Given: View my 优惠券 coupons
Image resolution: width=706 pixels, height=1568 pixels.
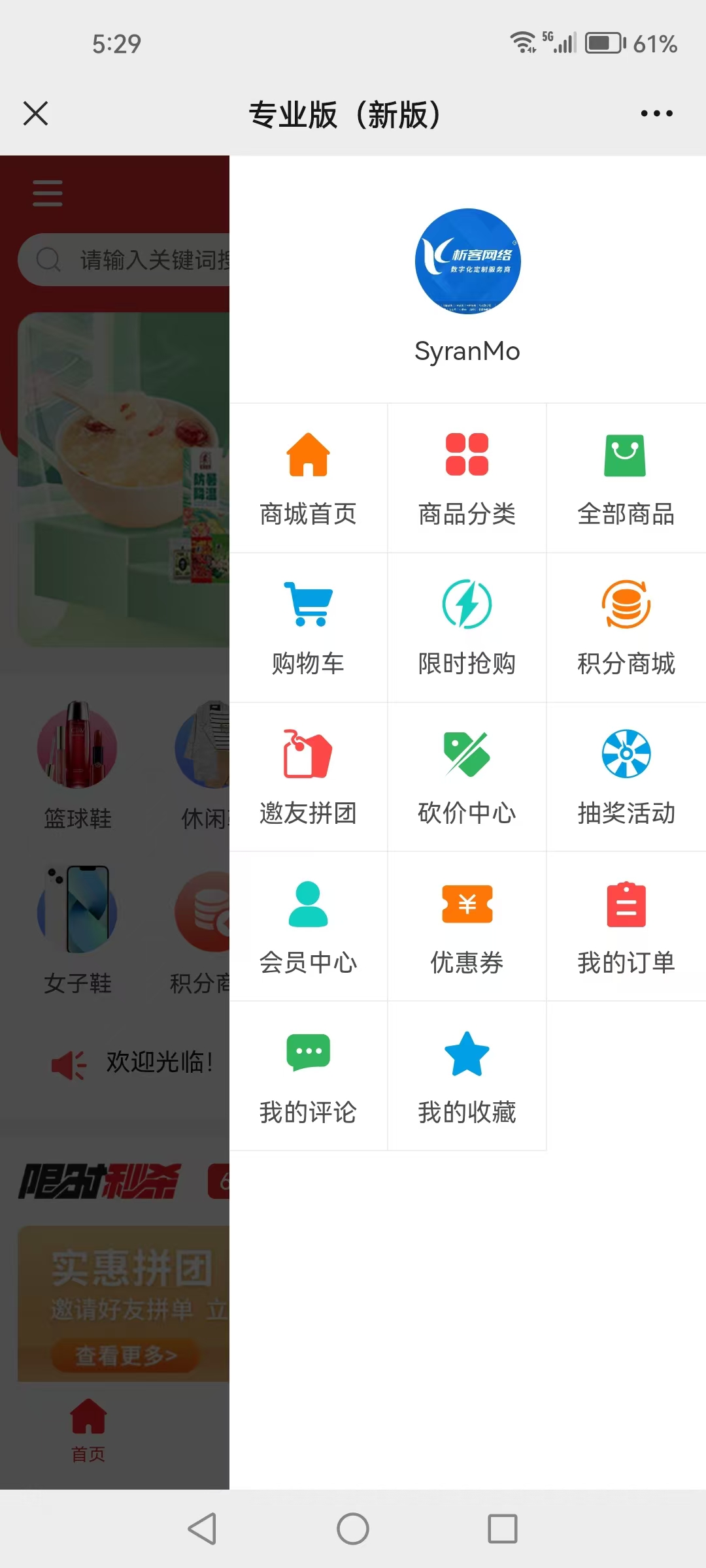Looking at the screenshot, I should [467, 926].
